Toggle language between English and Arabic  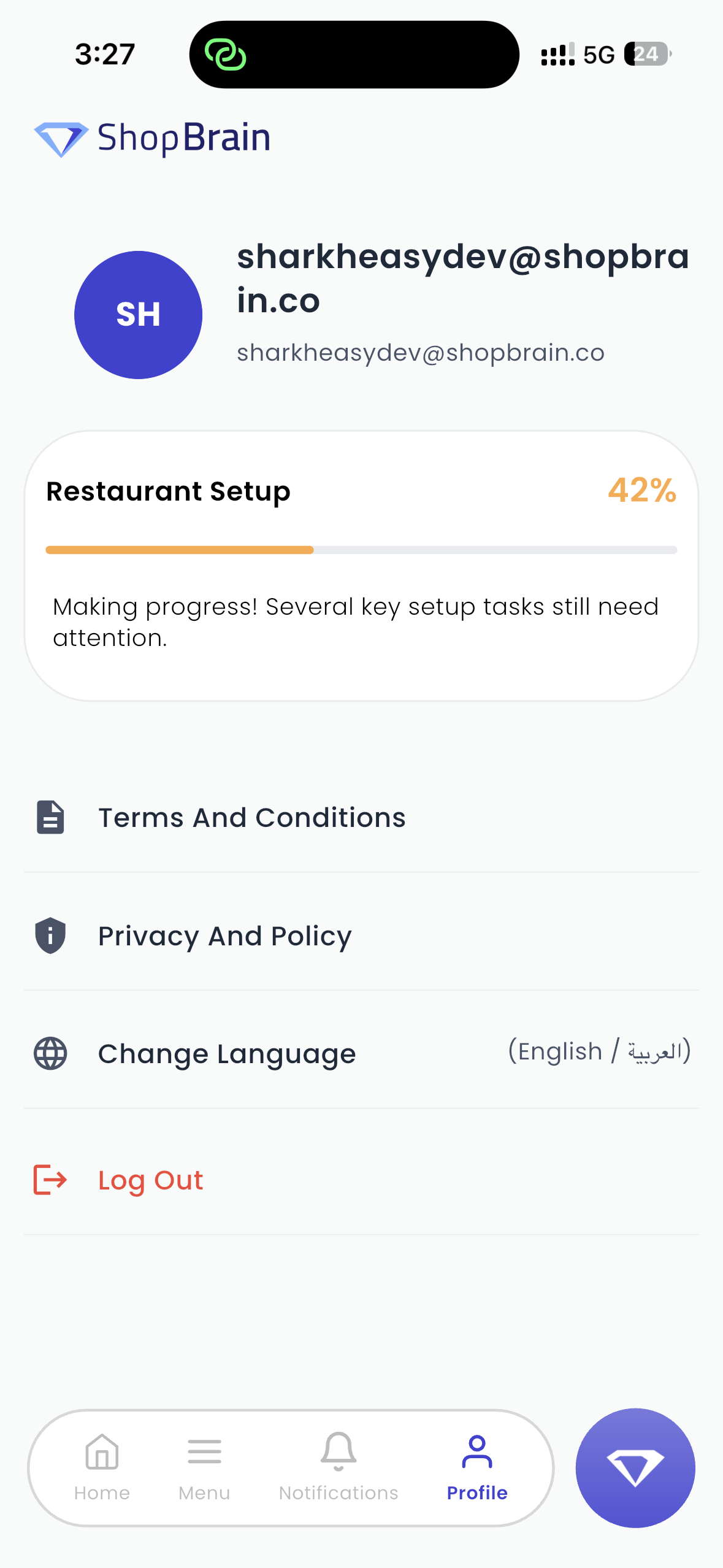pyautogui.click(x=599, y=1051)
